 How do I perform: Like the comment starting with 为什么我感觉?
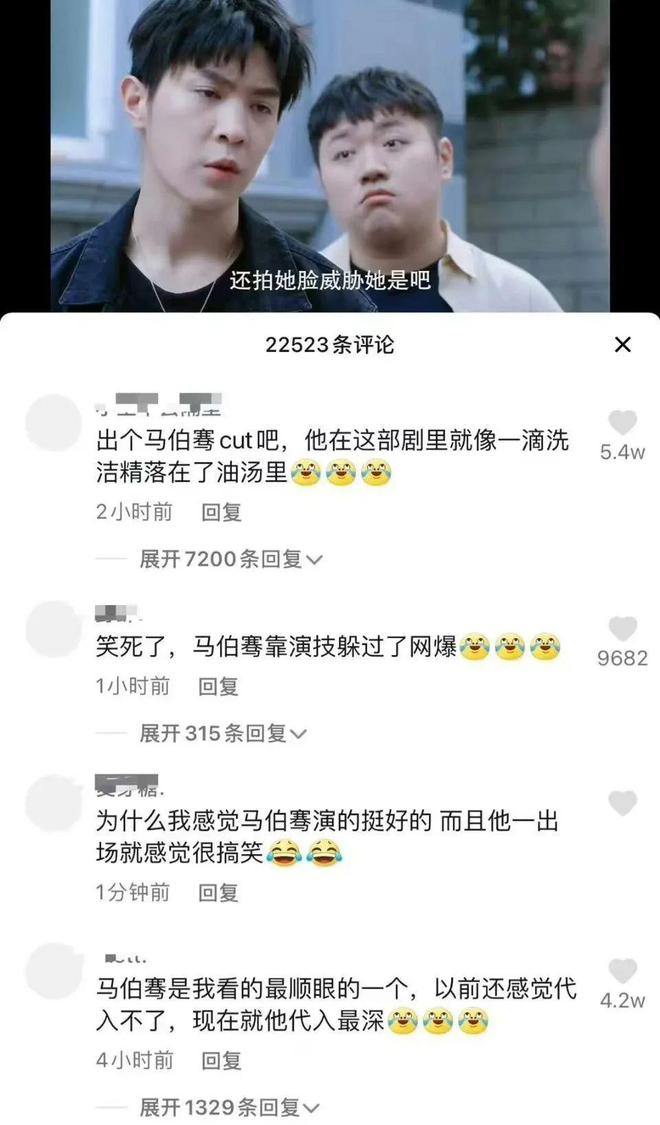coord(622,802)
